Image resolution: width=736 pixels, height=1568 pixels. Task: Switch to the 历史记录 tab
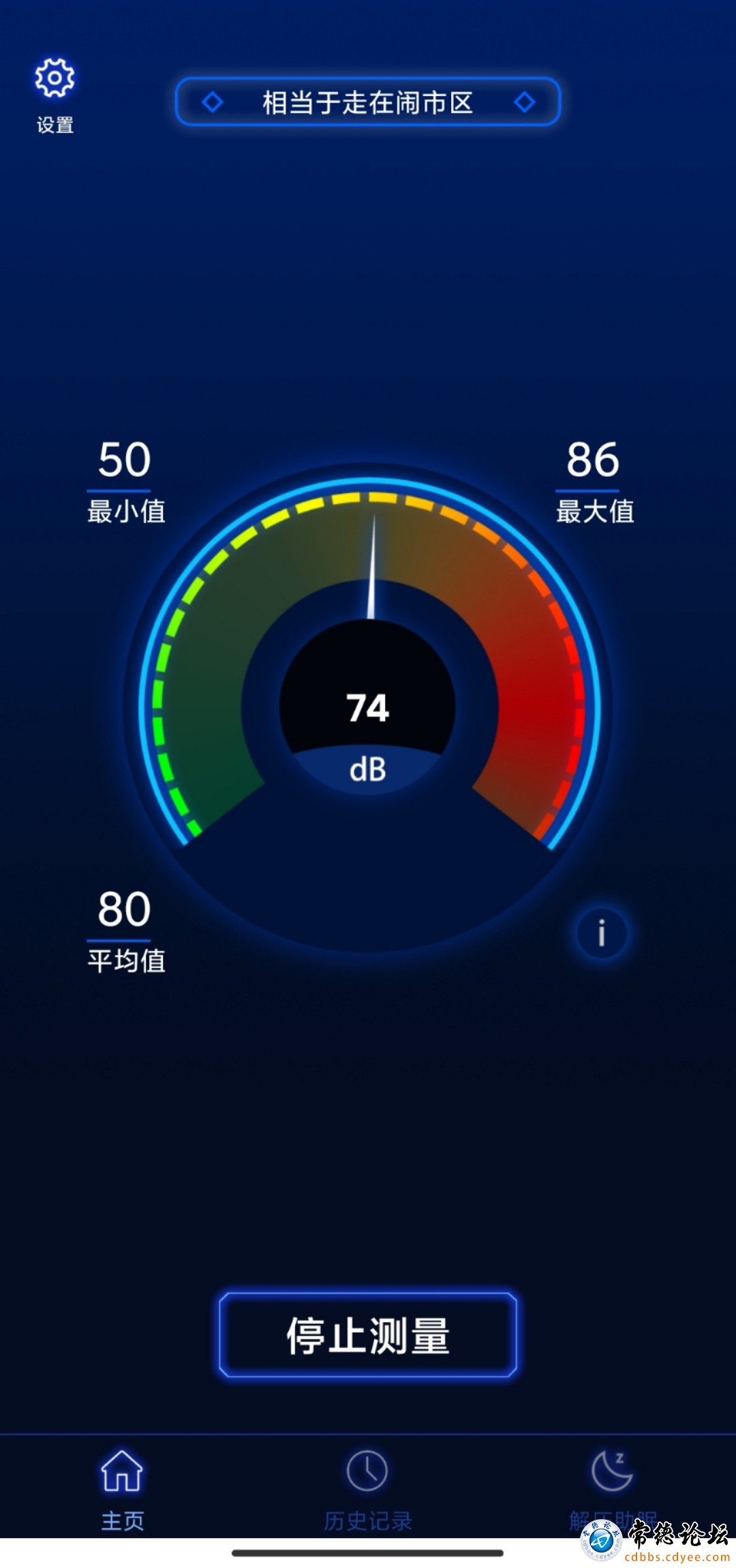pyautogui.click(x=367, y=1488)
